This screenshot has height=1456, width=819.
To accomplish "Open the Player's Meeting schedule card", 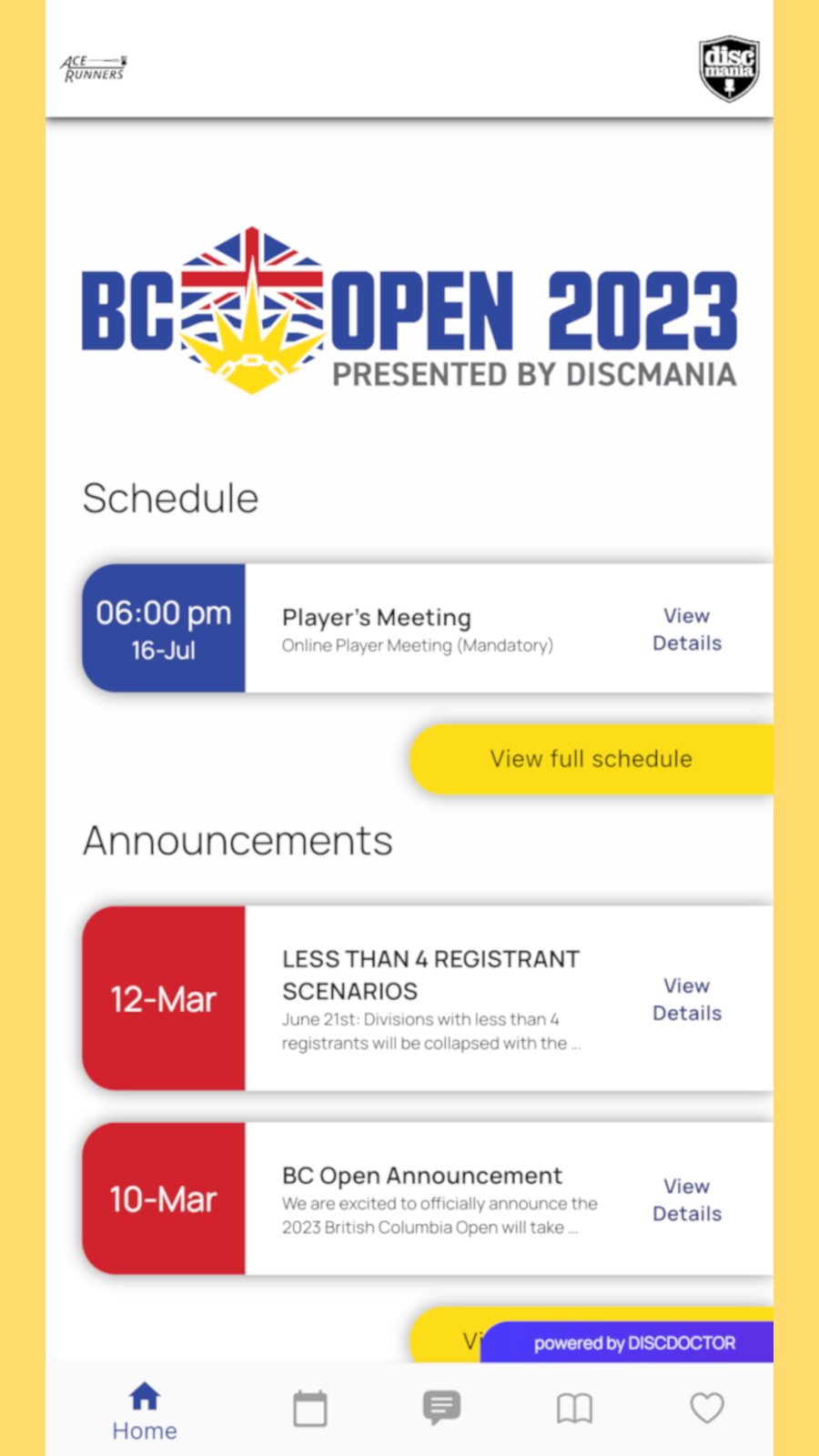I will click(428, 628).
